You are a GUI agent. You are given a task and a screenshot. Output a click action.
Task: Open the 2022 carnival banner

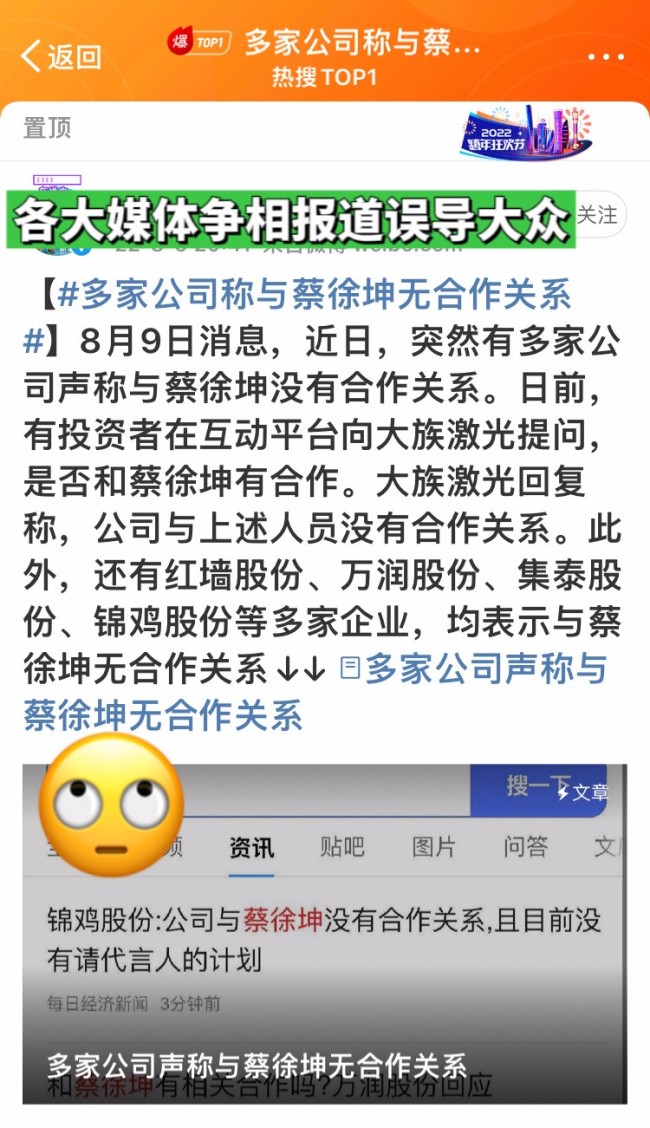click(x=525, y=131)
